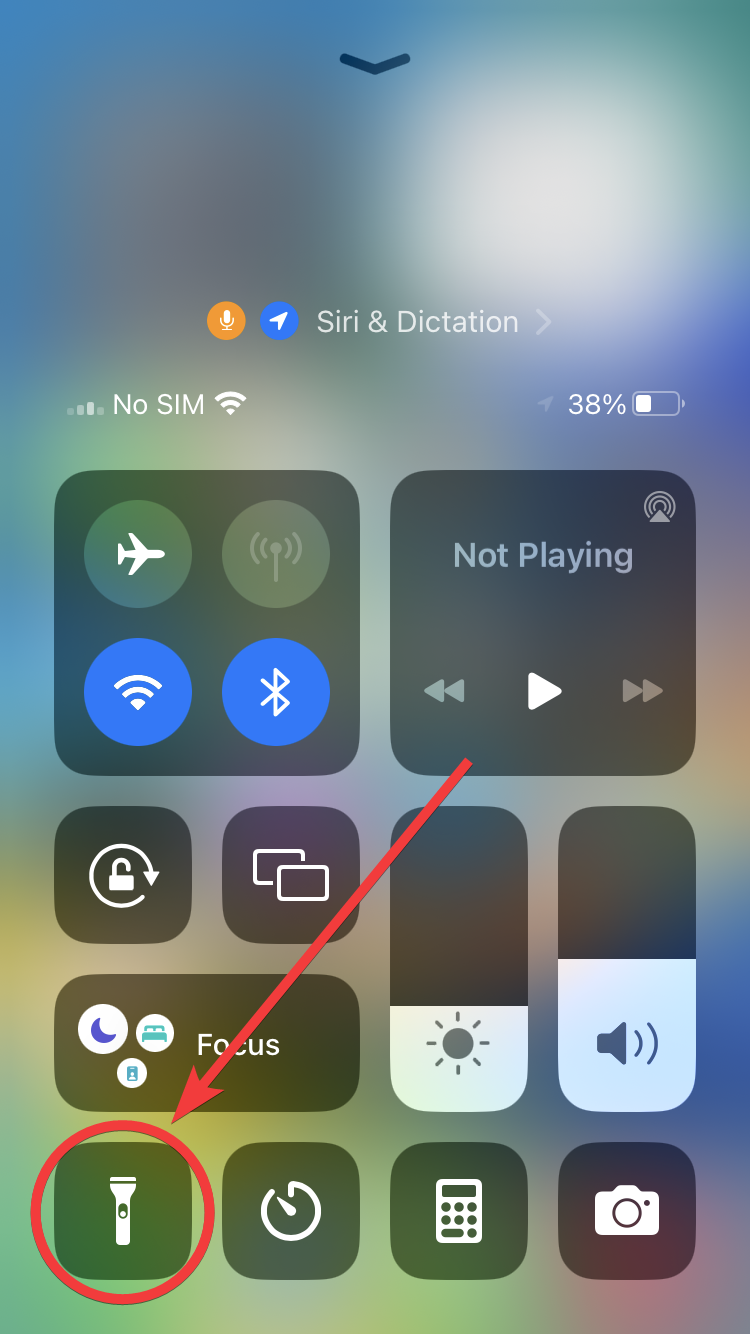750x1334 pixels.
Task: Tap the cellular data control
Action: pyautogui.click(x=276, y=554)
